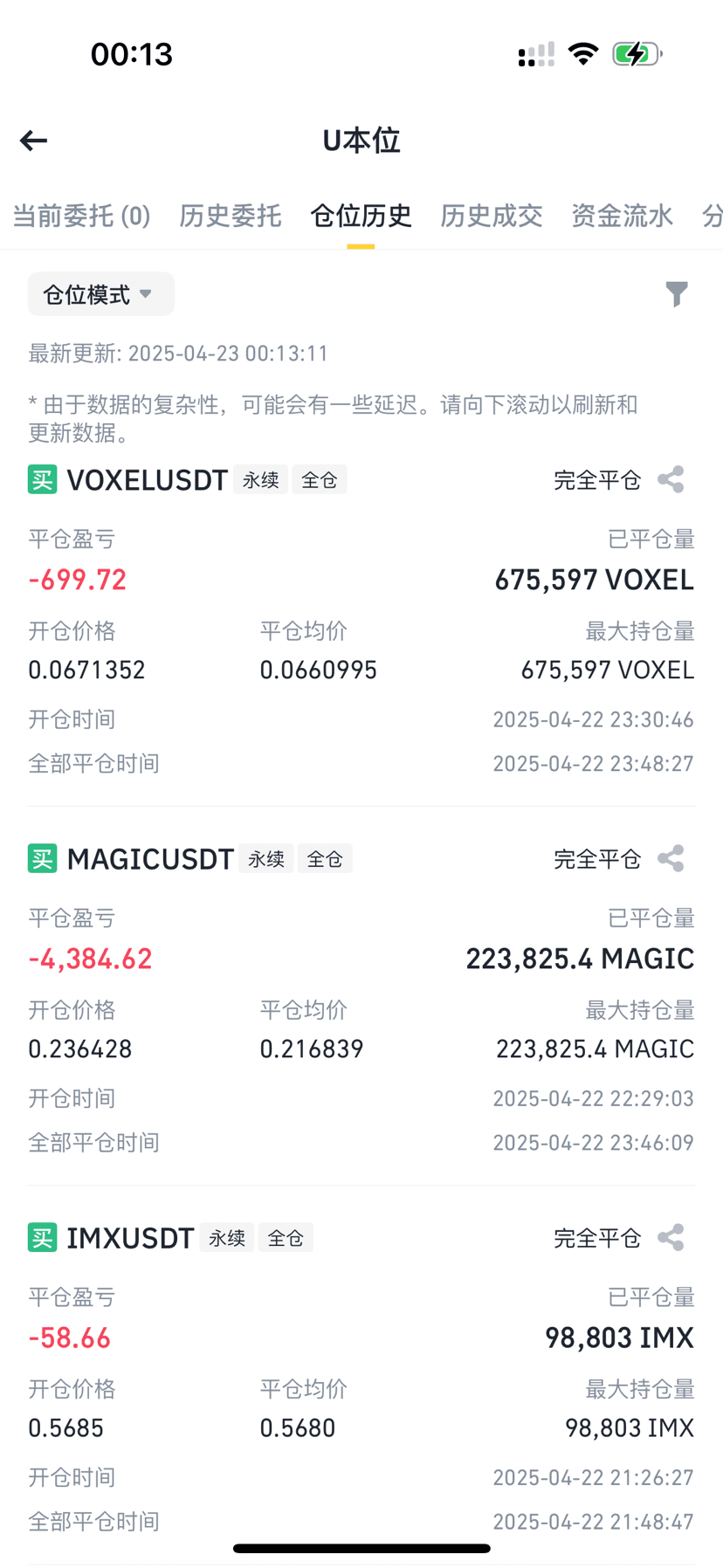The height and width of the screenshot is (1568, 723).
Task: Open the 历史成交 tab
Action: tap(492, 216)
